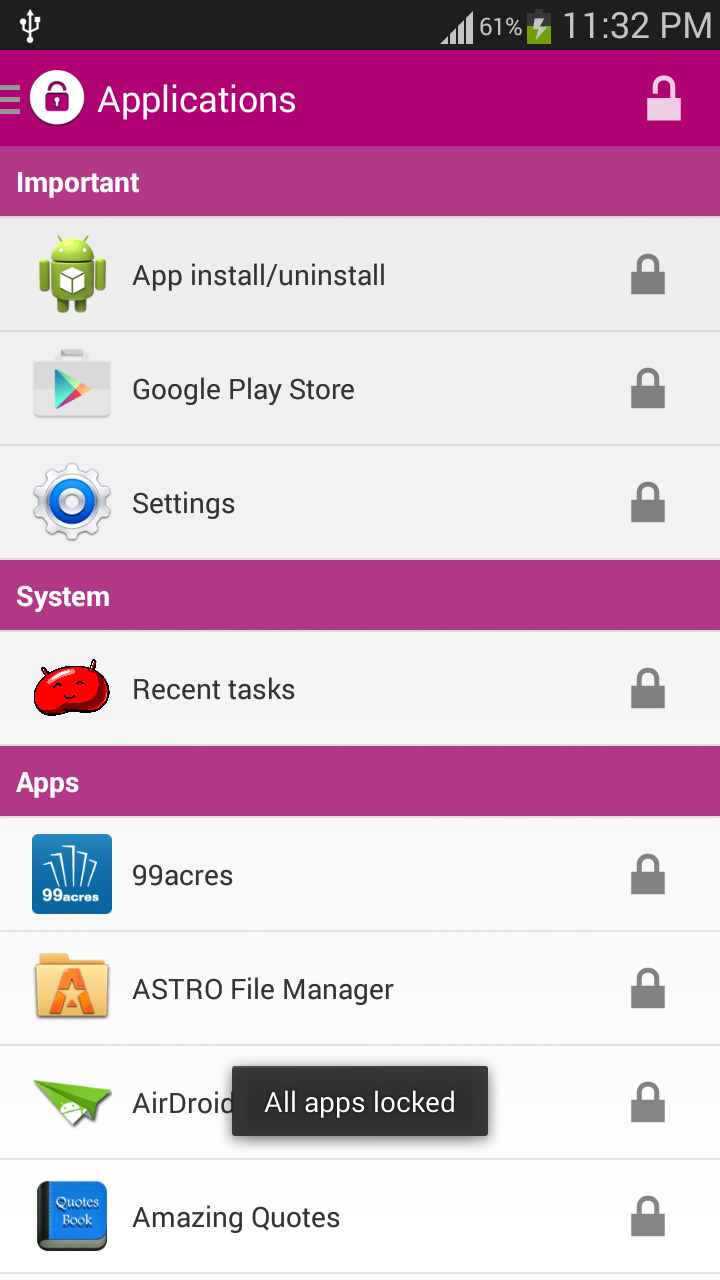Click the AppLock logo icon in the header

point(57,98)
